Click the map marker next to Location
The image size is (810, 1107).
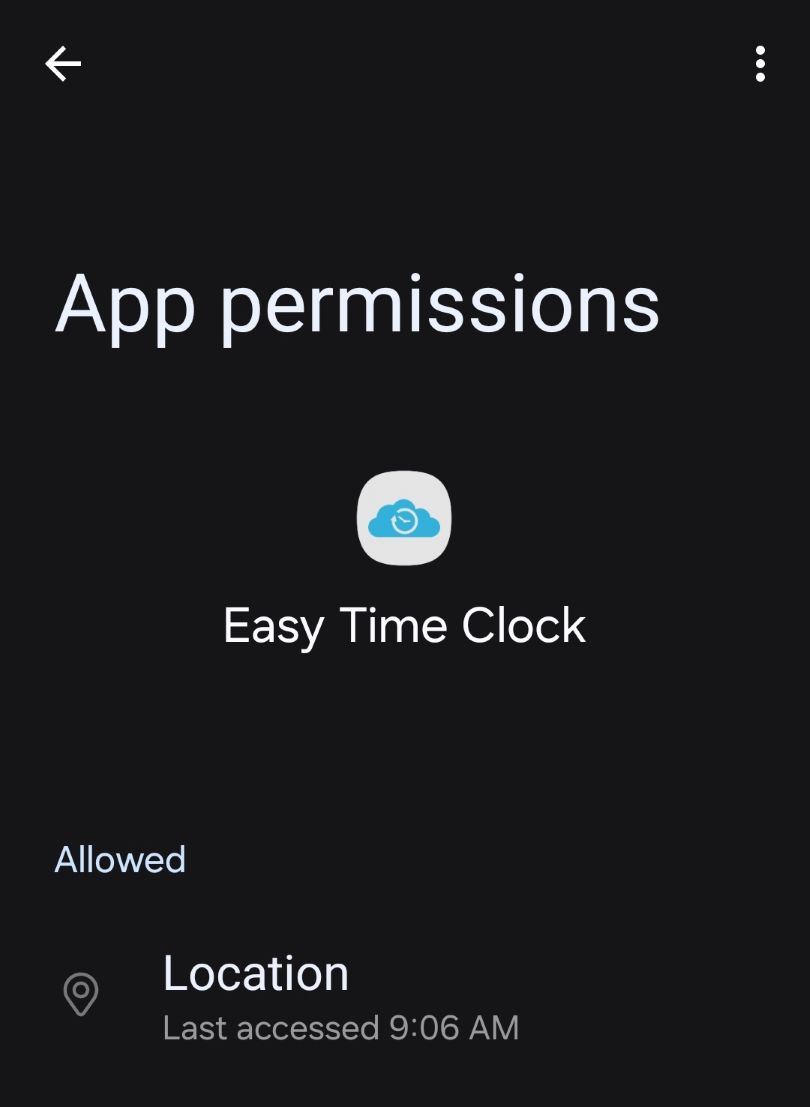point(81,996)
